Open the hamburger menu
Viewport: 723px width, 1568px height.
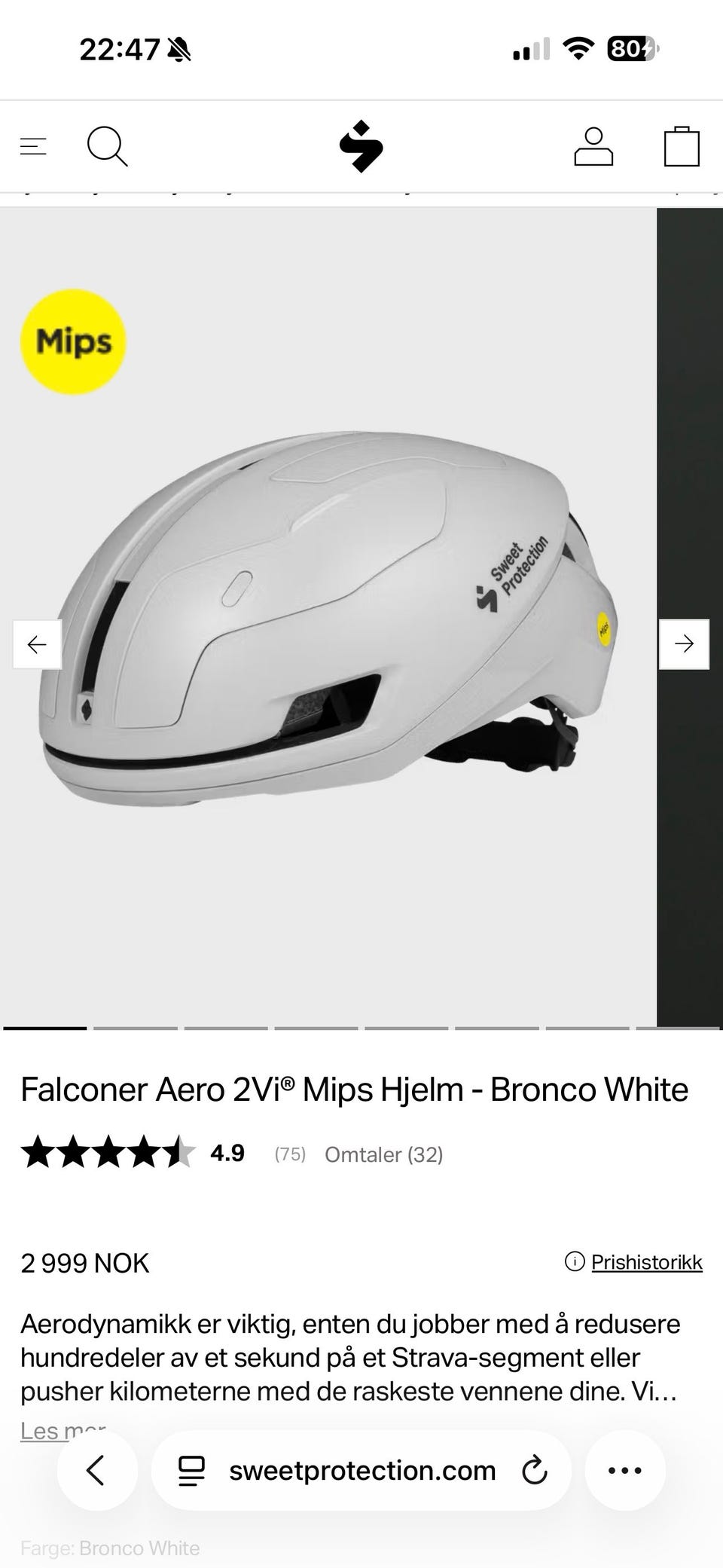click(33, 146)
